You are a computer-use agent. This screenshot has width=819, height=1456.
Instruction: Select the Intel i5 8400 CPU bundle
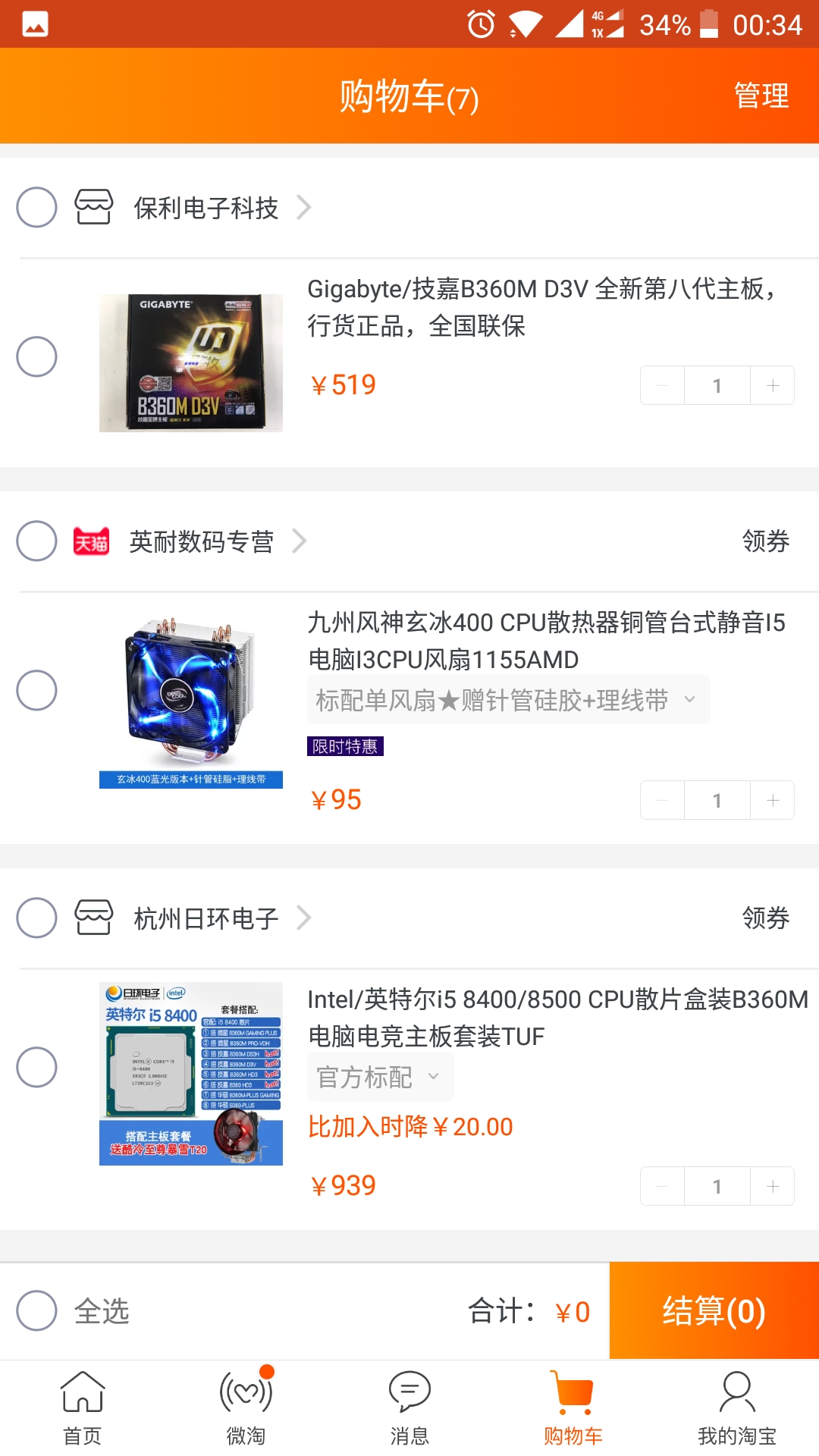click(x=36, y=1067)
